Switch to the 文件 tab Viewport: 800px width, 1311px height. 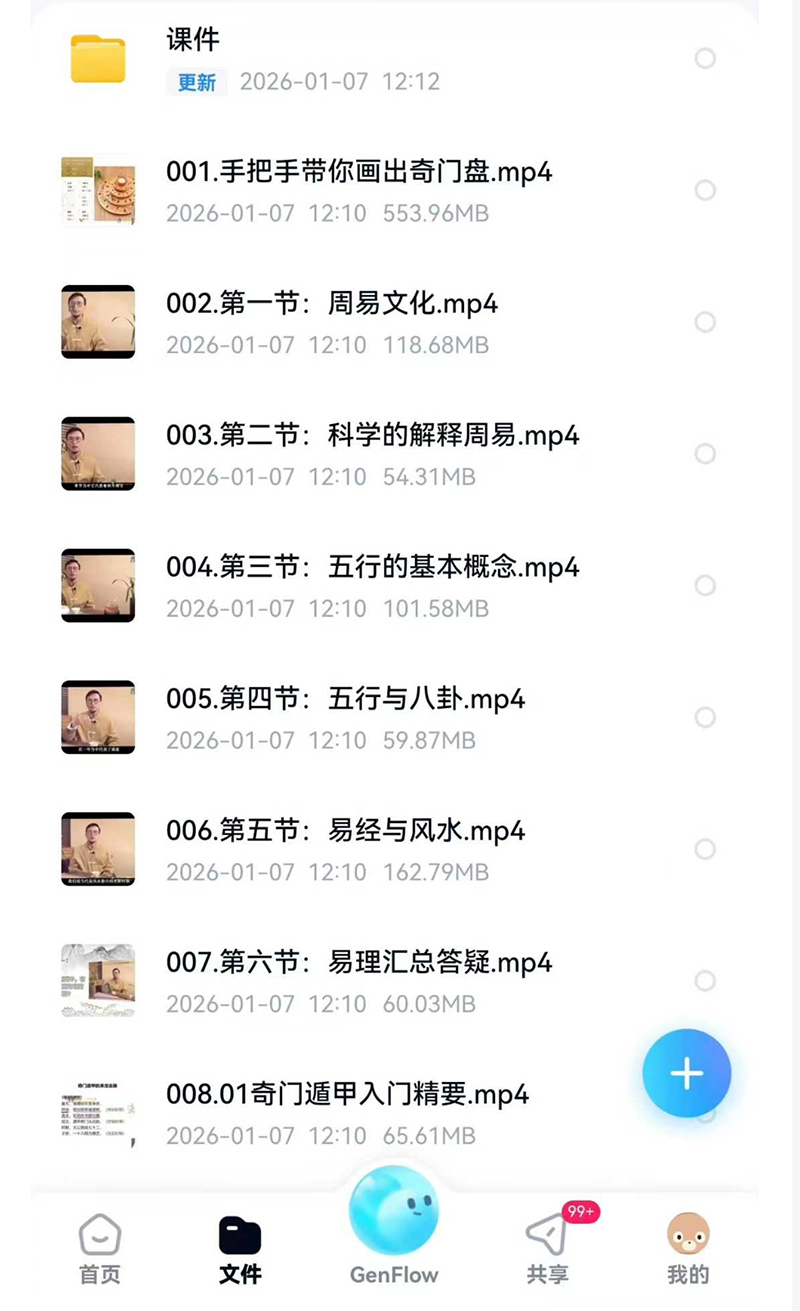coord(240,1248)
